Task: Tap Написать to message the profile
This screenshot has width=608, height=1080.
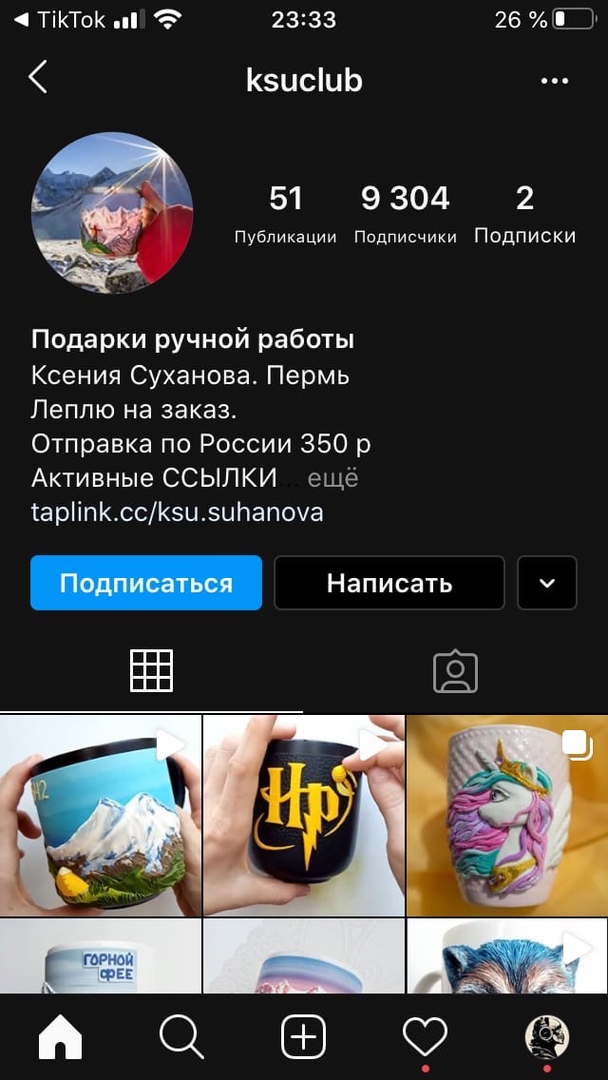Action: (x=389, y=583)
